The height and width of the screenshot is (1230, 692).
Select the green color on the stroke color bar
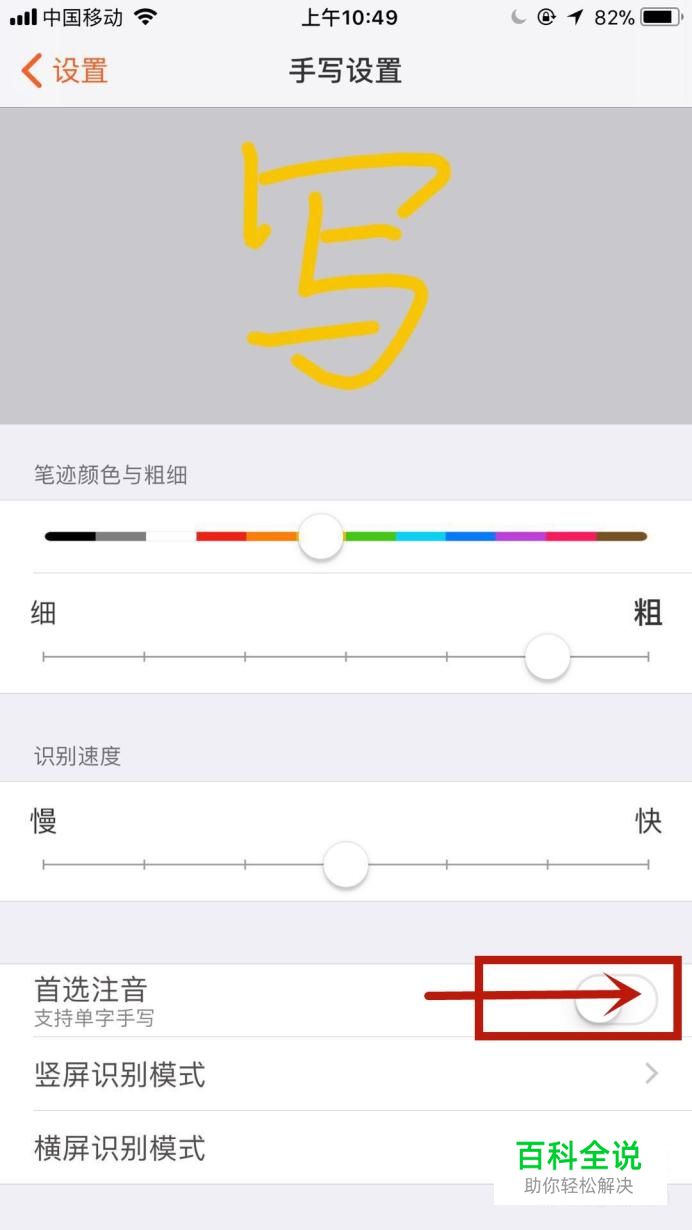[x=370, y=536]
